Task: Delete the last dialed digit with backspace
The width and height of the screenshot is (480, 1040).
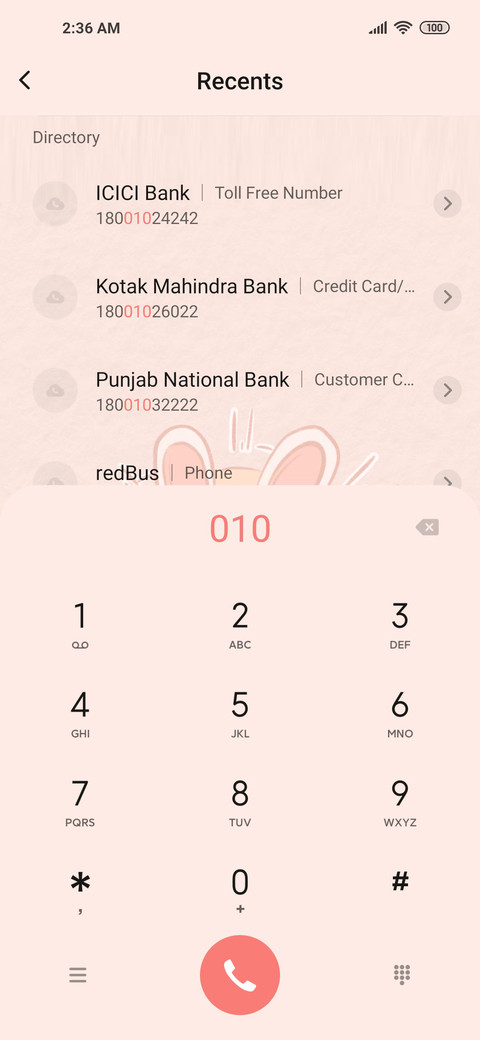Action: [427, 528]
